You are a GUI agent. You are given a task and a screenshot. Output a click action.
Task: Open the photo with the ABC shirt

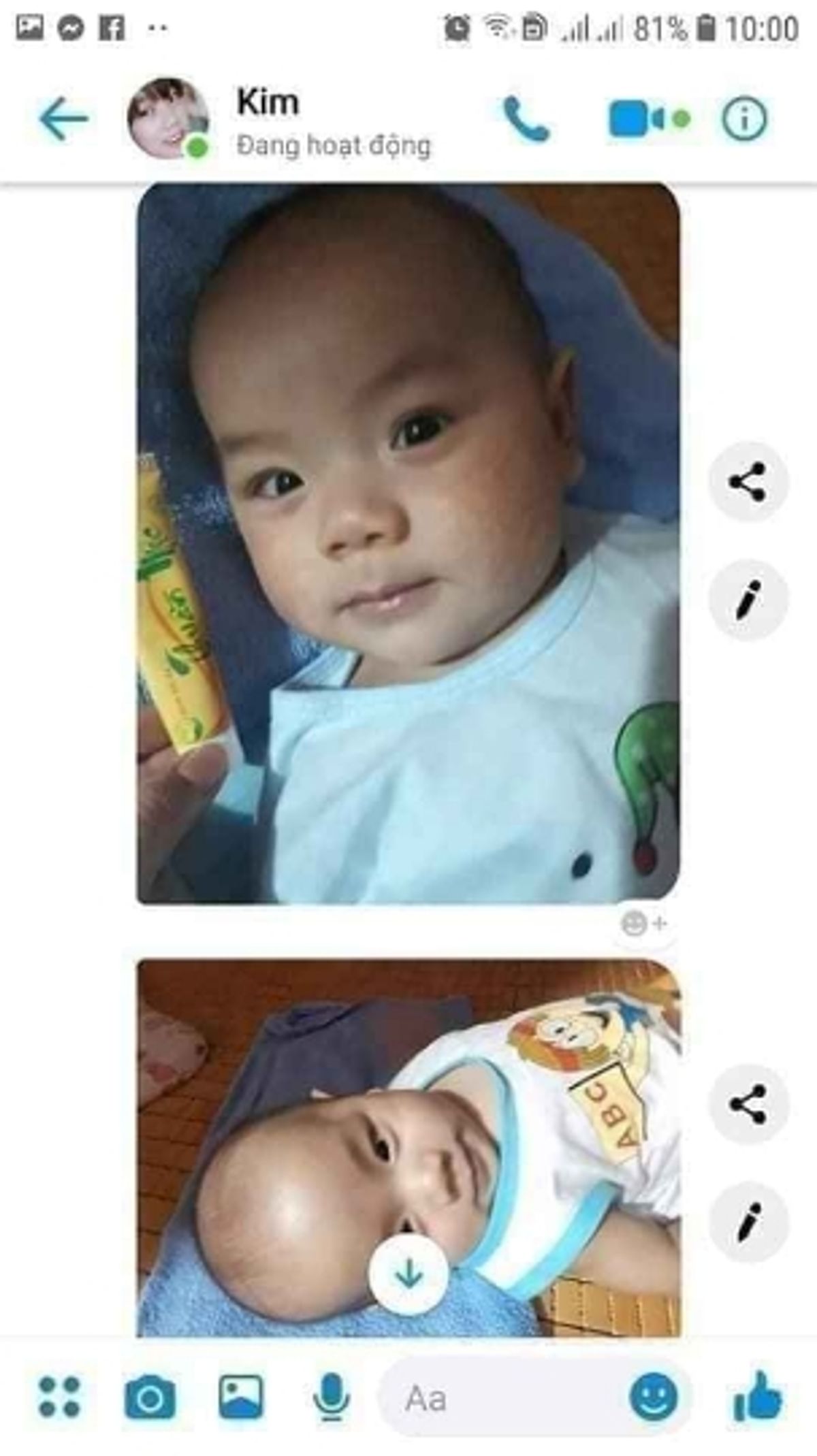tap(408, 1148)
